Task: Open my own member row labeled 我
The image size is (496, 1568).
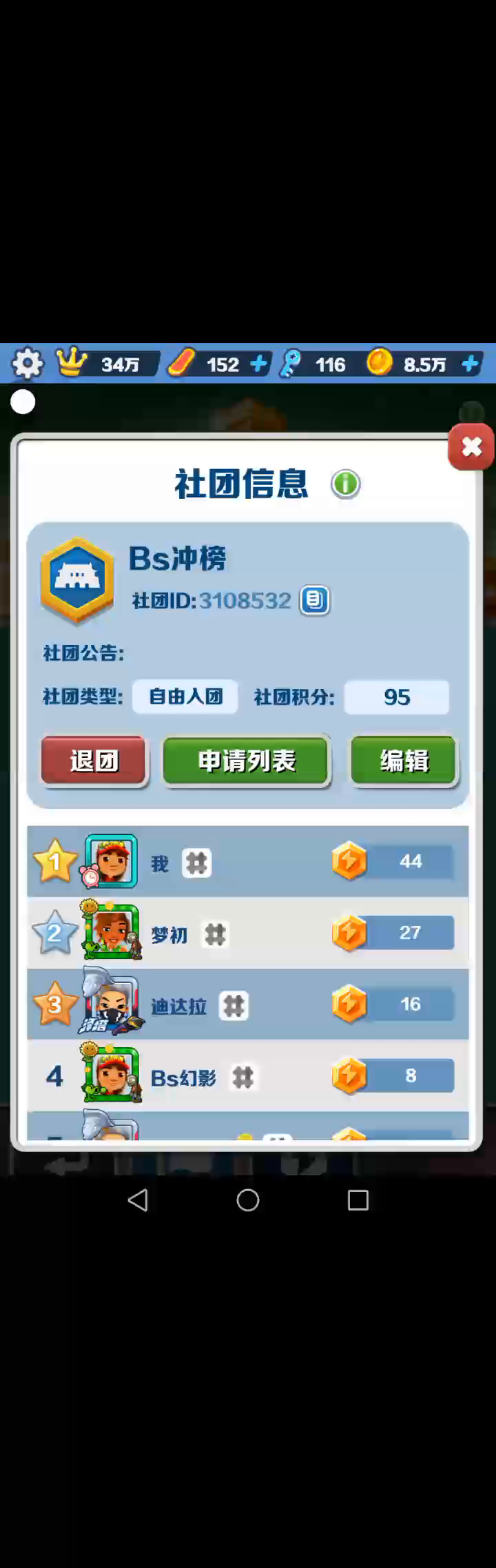Action: (248, 862)
